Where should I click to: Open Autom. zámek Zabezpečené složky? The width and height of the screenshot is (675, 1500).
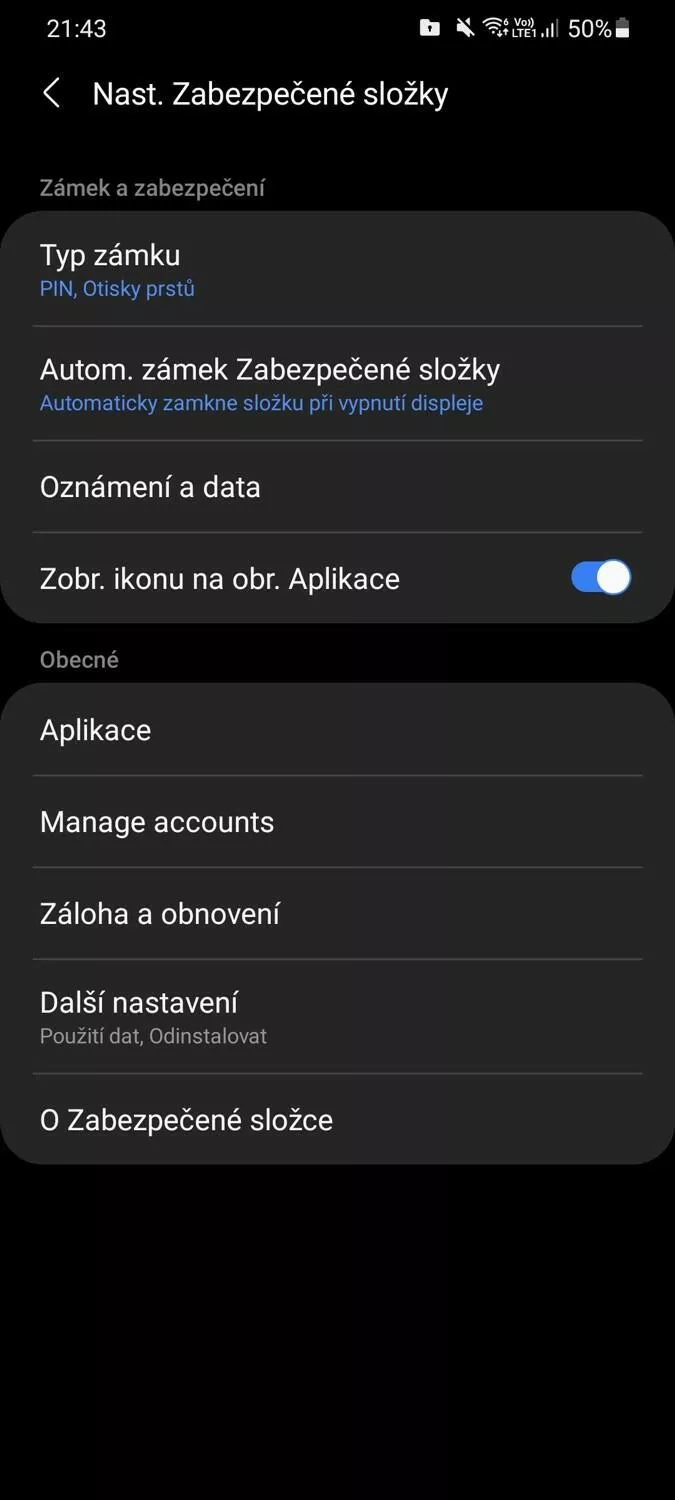pos(337,384)
